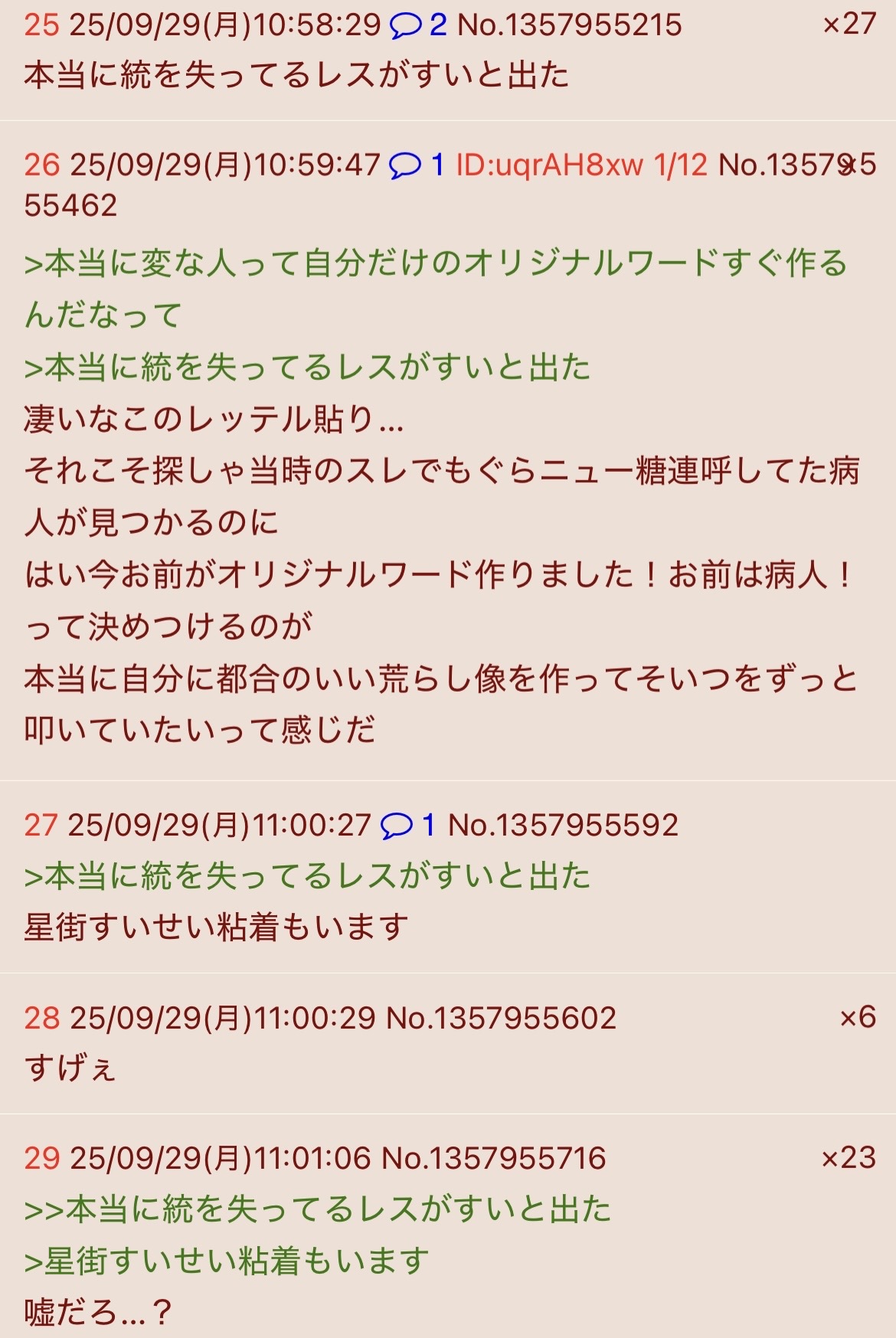Show the 1 reply to post 27

pos(407,826)
